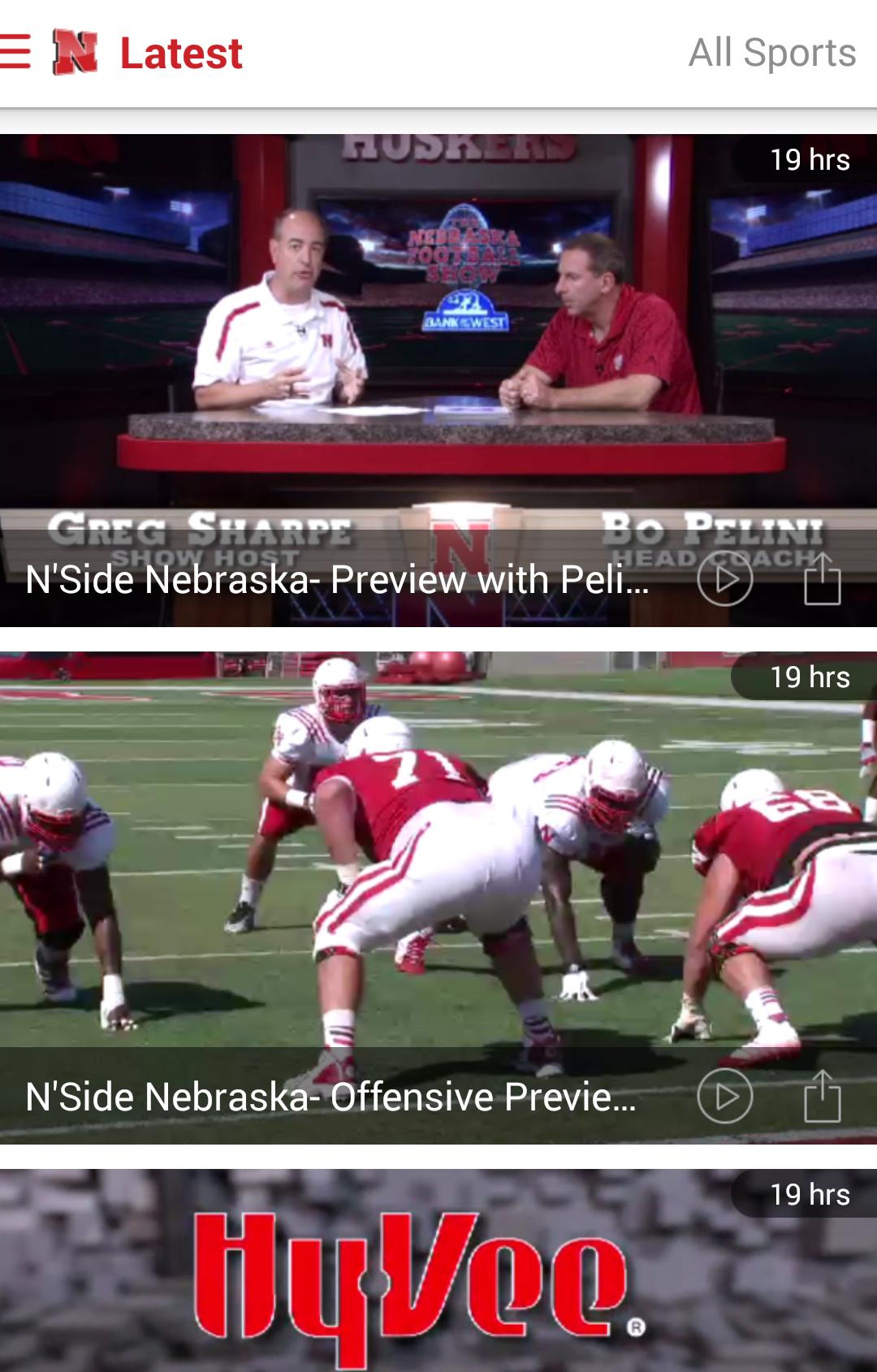Tap the share icon on the Offensive Preview video
The height and width of the screenshot is (1372, 877).
tap(823, 1096)
